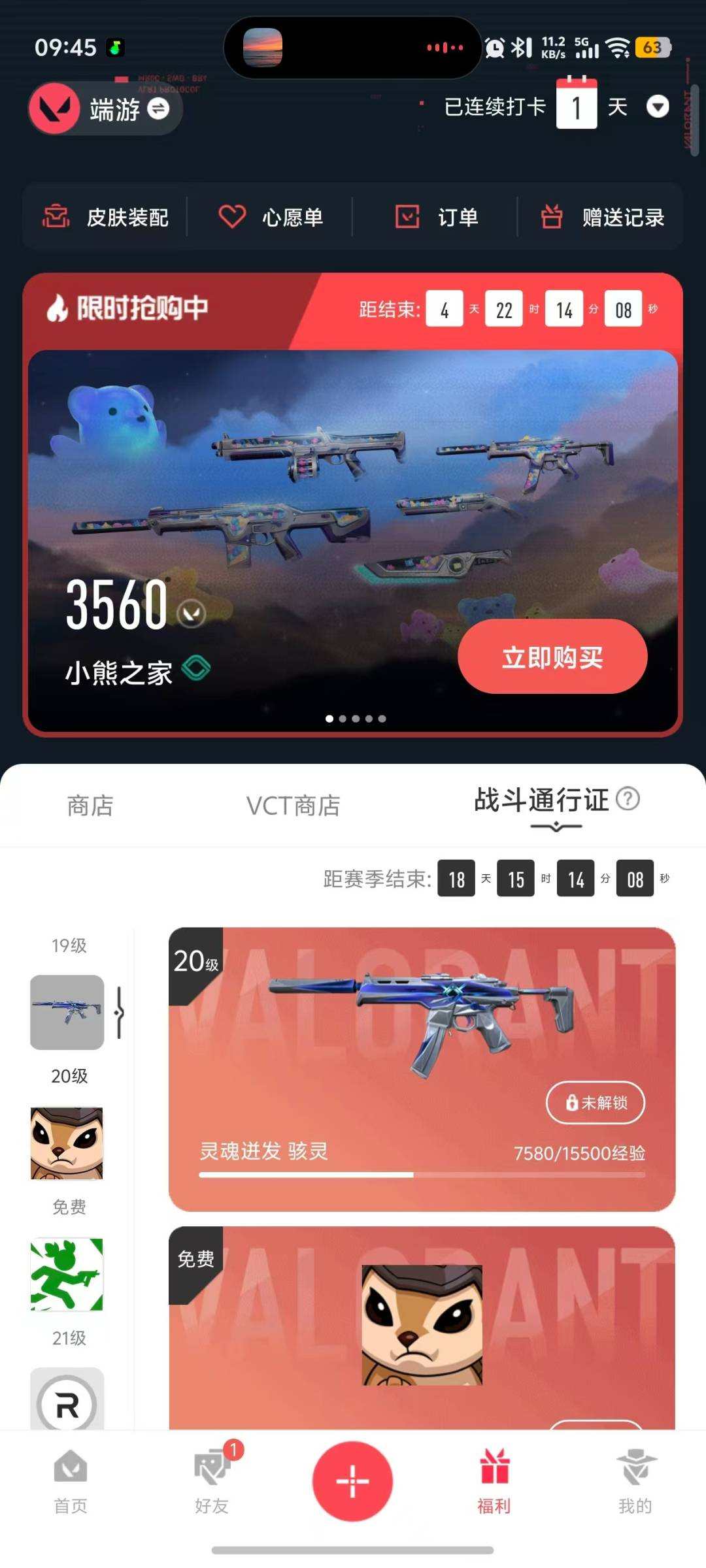Screen dimensions: 706x1568
Task: Open the 皮肤装配 skin loadout icon
Action: tap(57, 216)
